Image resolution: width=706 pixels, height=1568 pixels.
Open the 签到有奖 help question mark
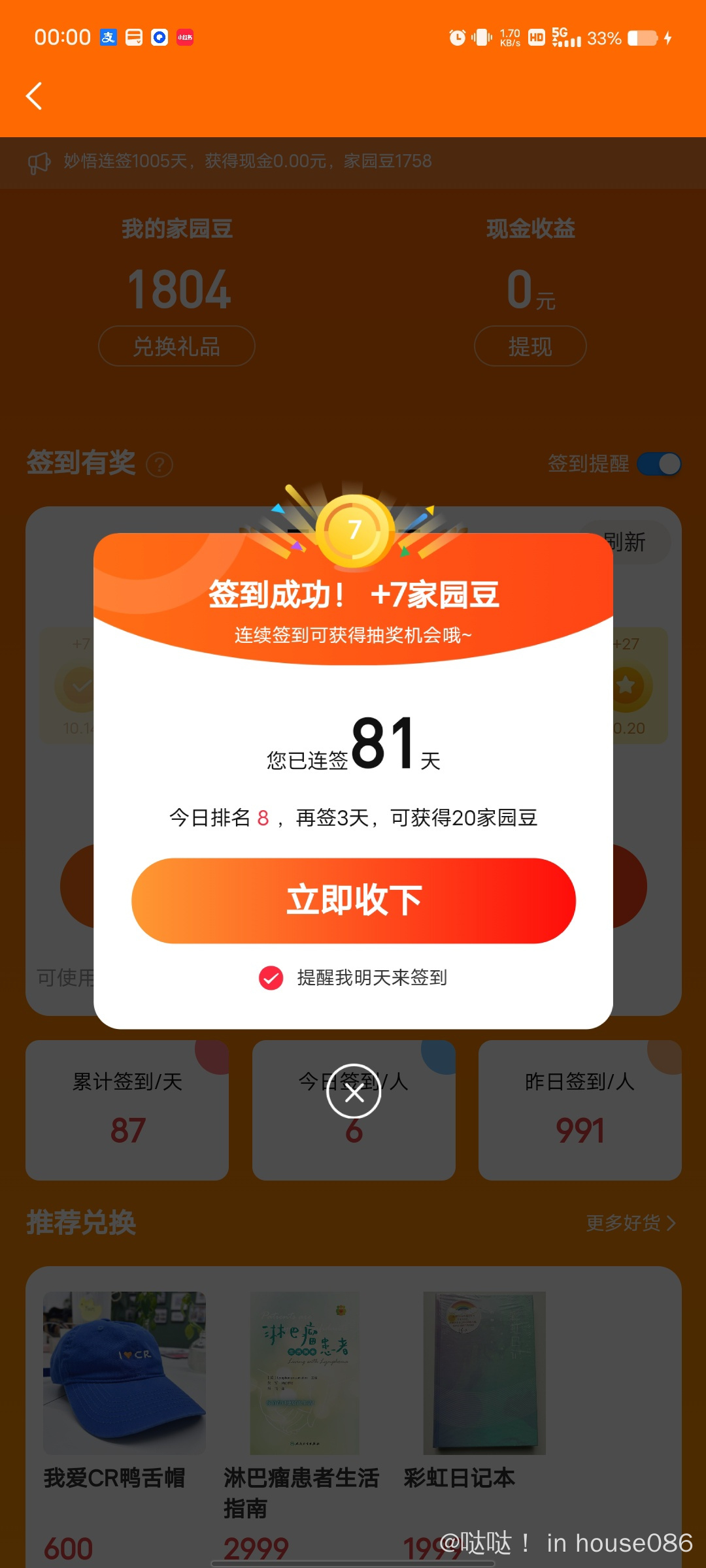160,465
